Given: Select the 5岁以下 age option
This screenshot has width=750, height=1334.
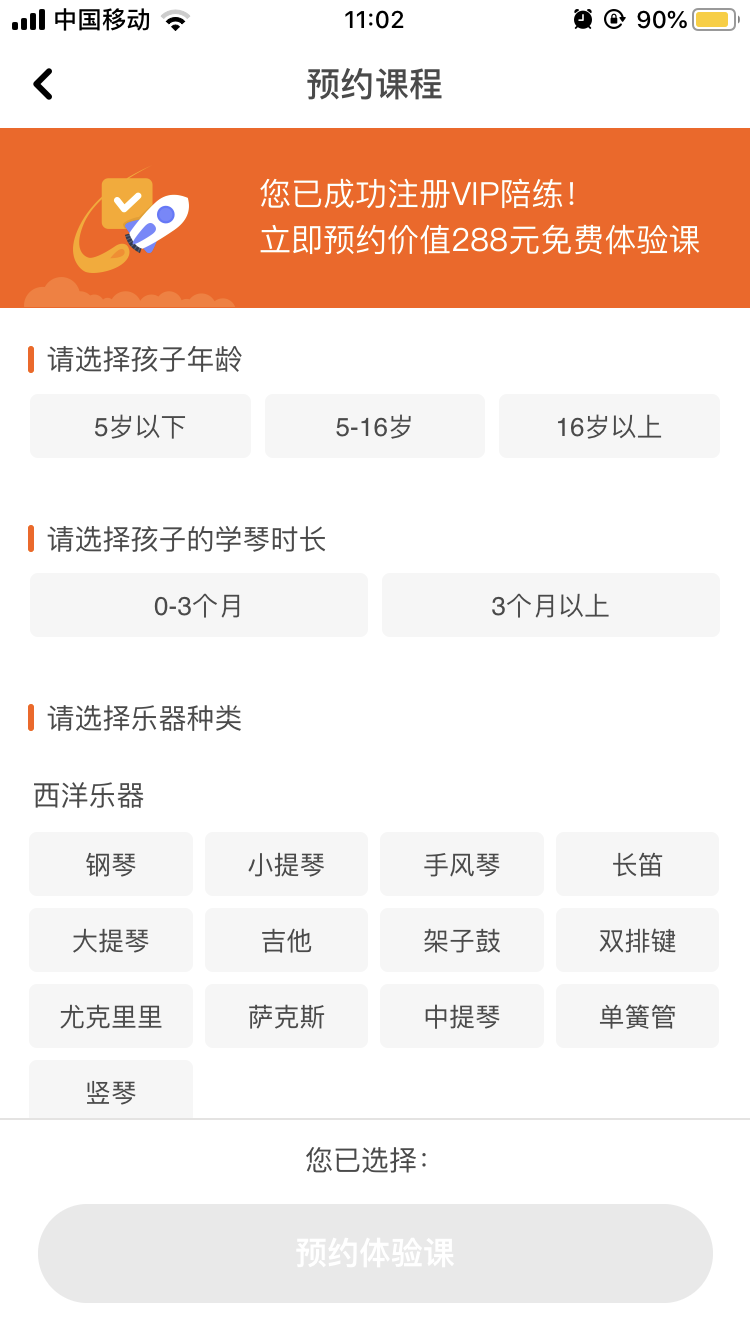Looking at the screenshot, I should [140, 425].
